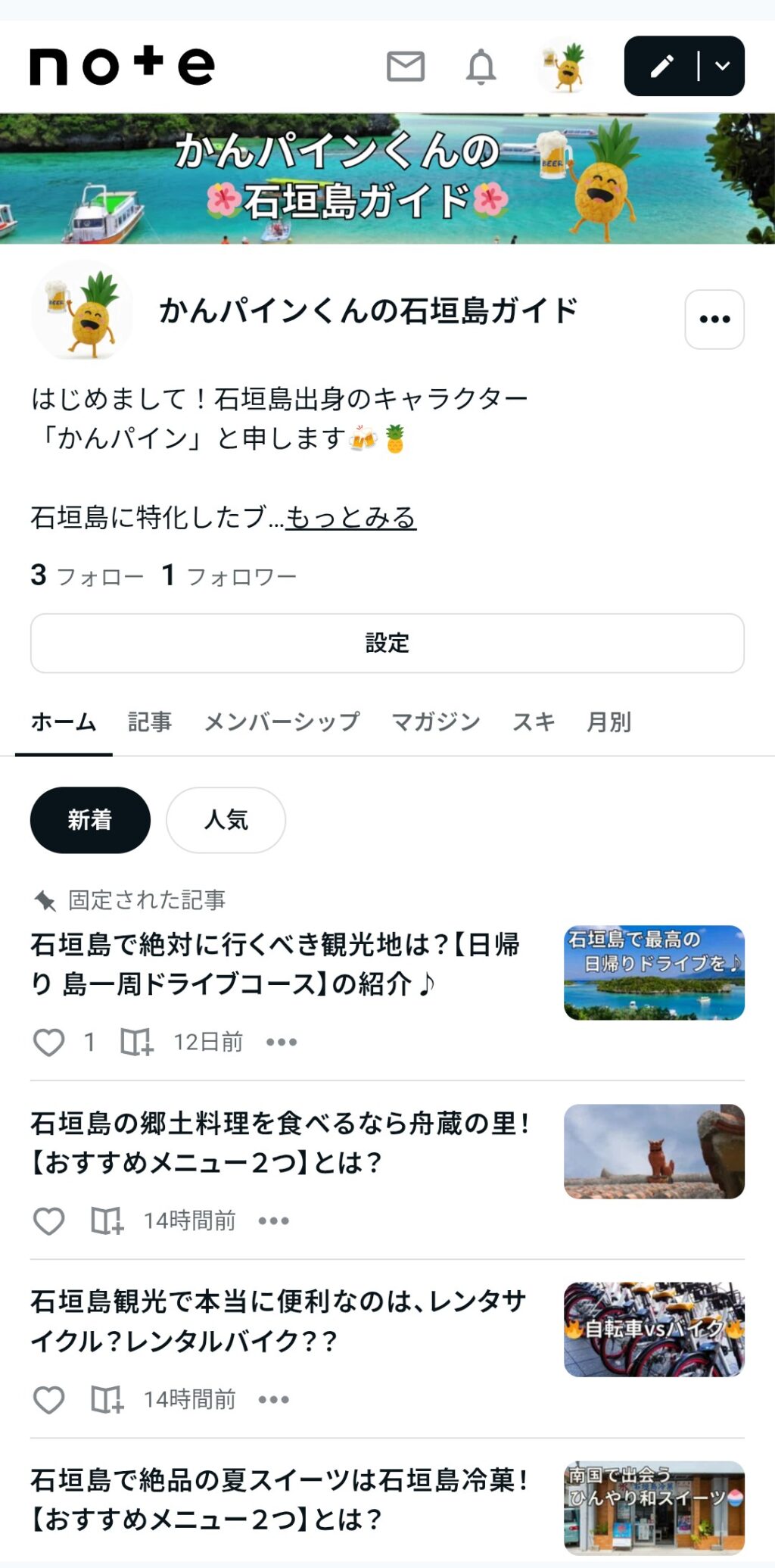Switch to the マガジン tab

(435, 722)
